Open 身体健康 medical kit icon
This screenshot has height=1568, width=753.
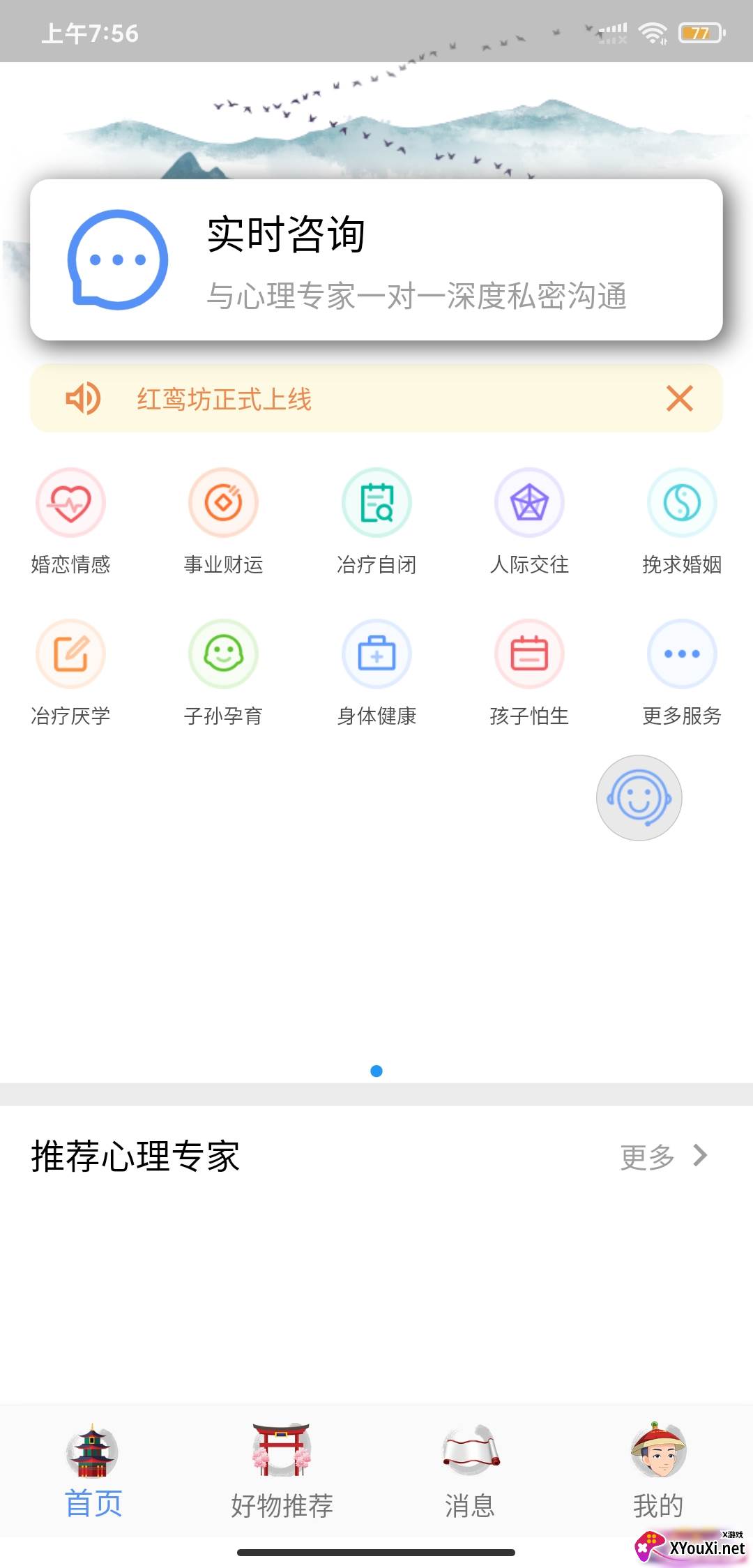point(376,654)
